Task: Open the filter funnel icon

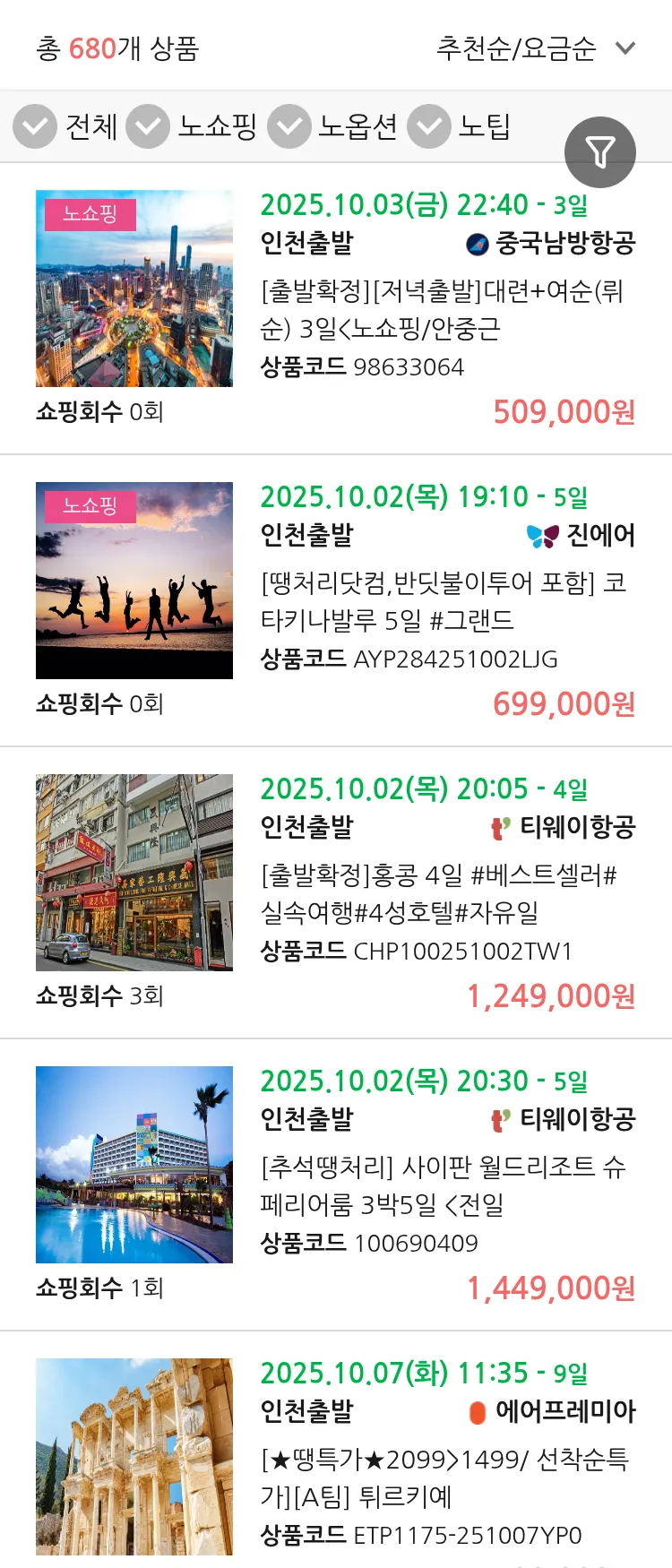Action: [599, 151]
